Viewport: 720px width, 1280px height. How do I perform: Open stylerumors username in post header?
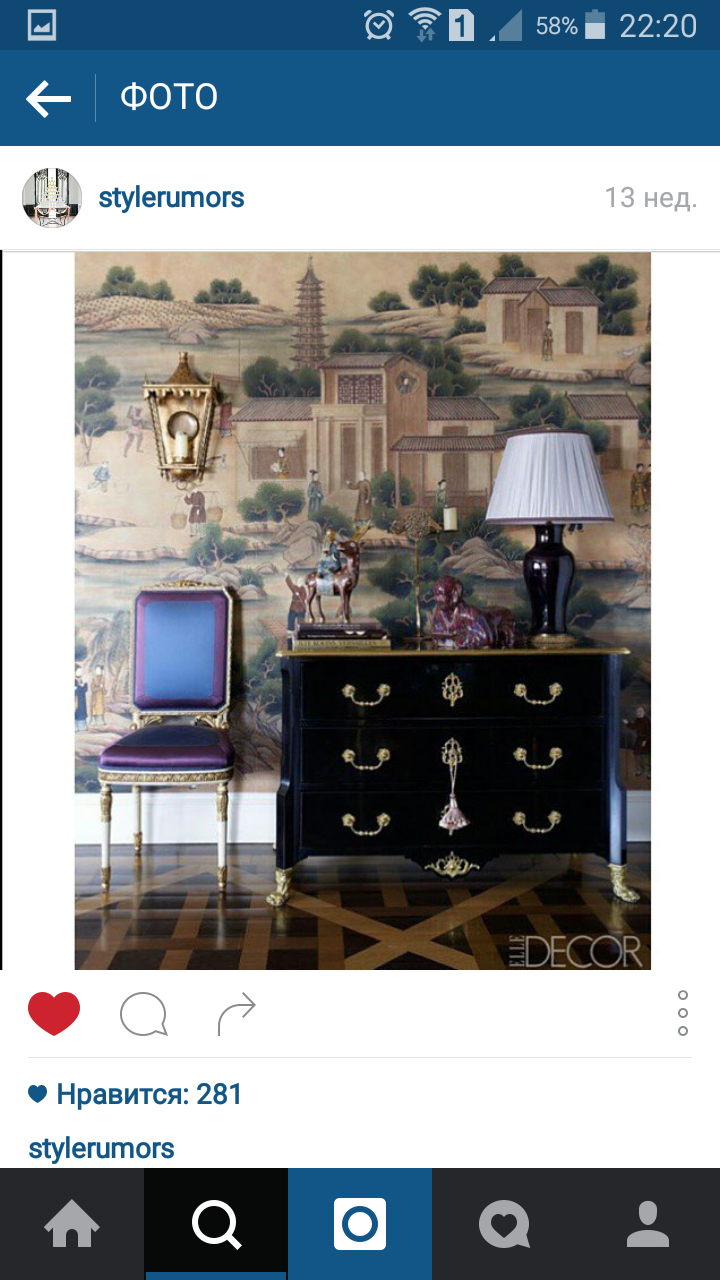pos(172,198)
